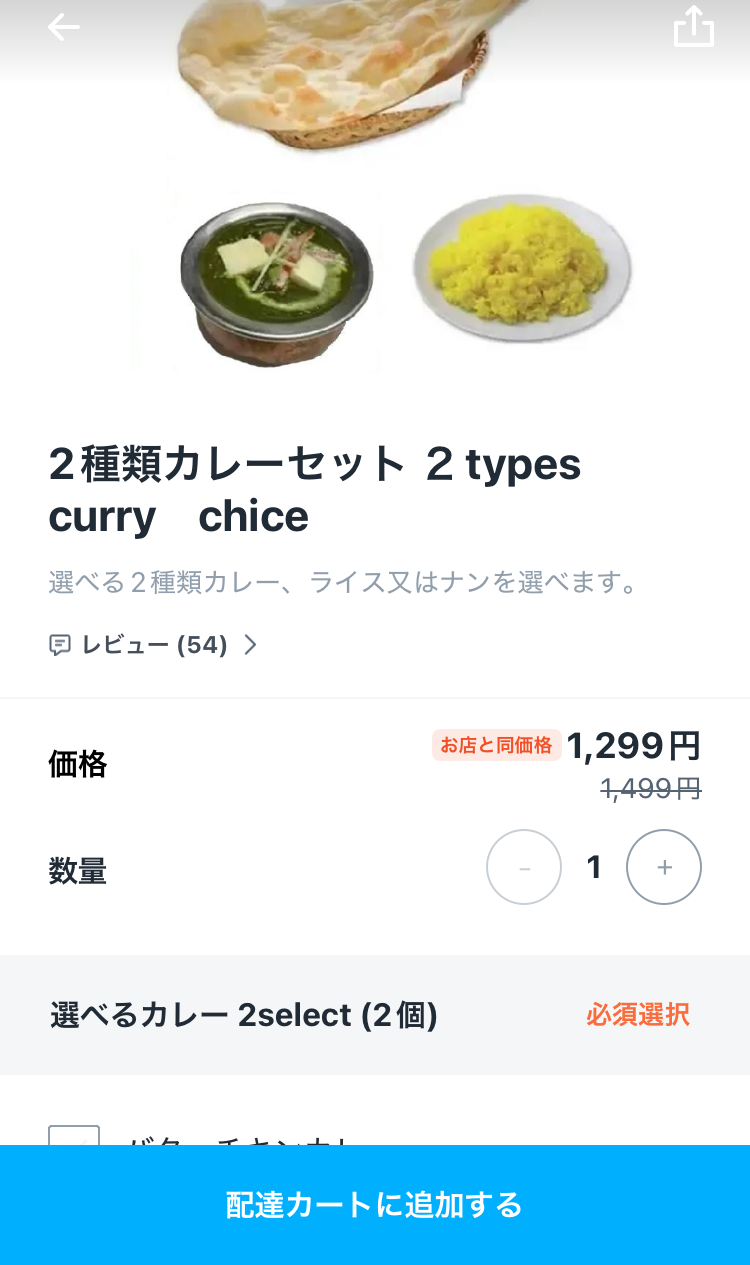Screen dimensions: 750x1265
Task: Go back using the top arrow
Action: point(64,27)
